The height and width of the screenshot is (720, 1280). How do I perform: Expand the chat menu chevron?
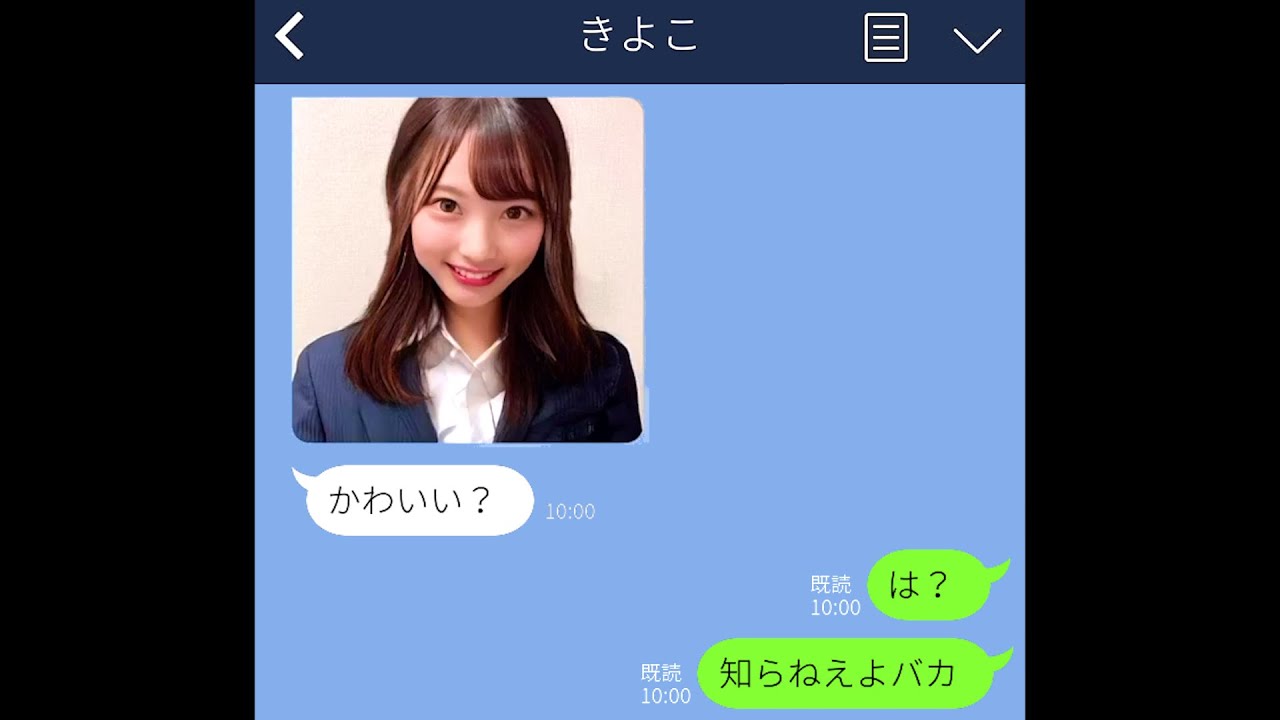pyautogui.click(x=977, y=40)
